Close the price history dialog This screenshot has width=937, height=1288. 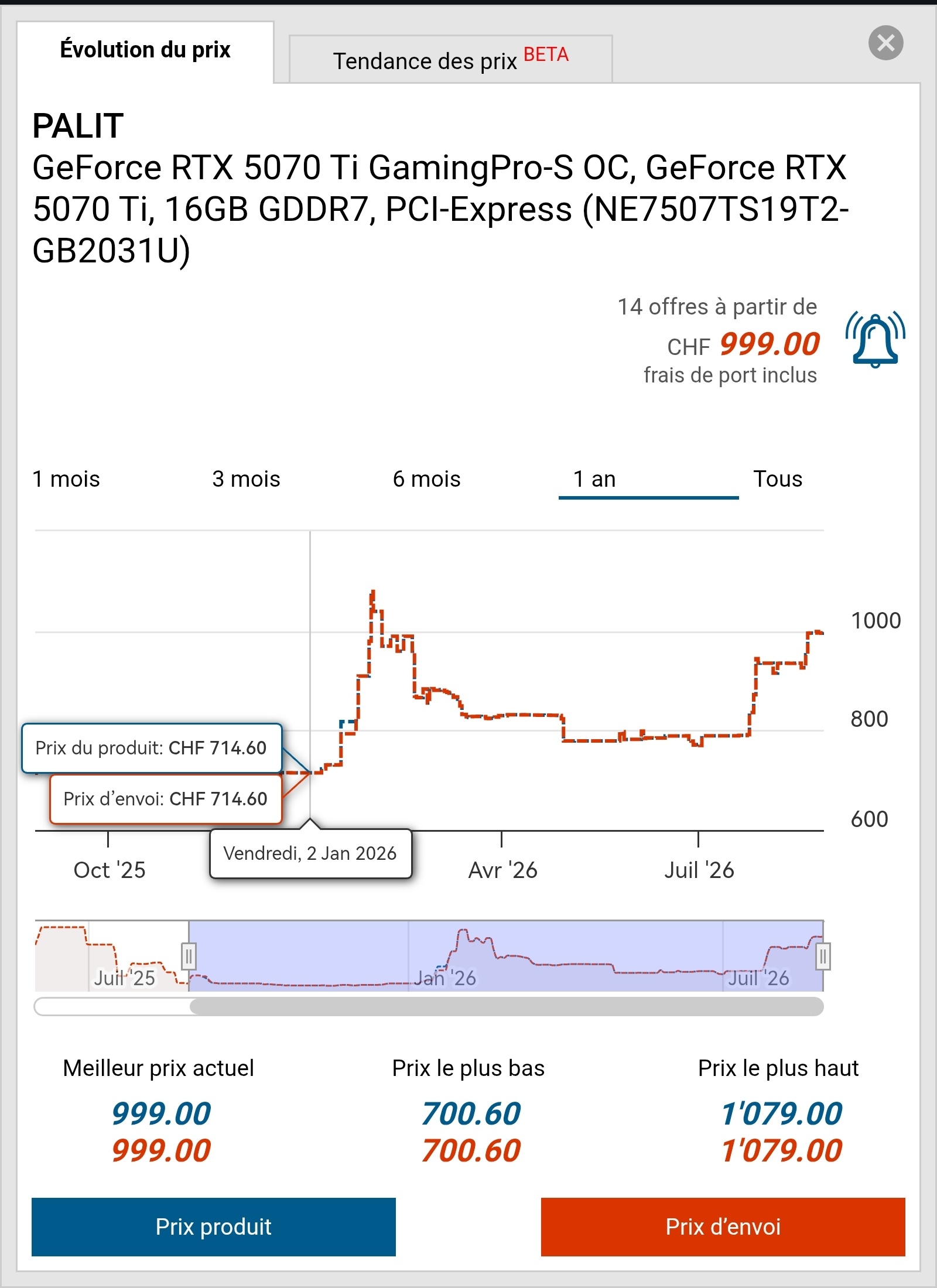tap(885, 43)
